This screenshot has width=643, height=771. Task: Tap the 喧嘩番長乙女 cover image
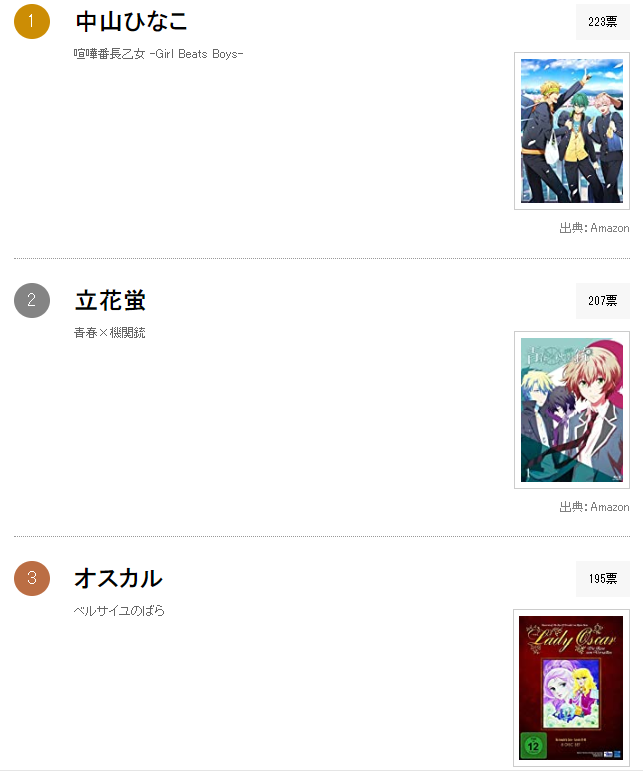(571, 131)
